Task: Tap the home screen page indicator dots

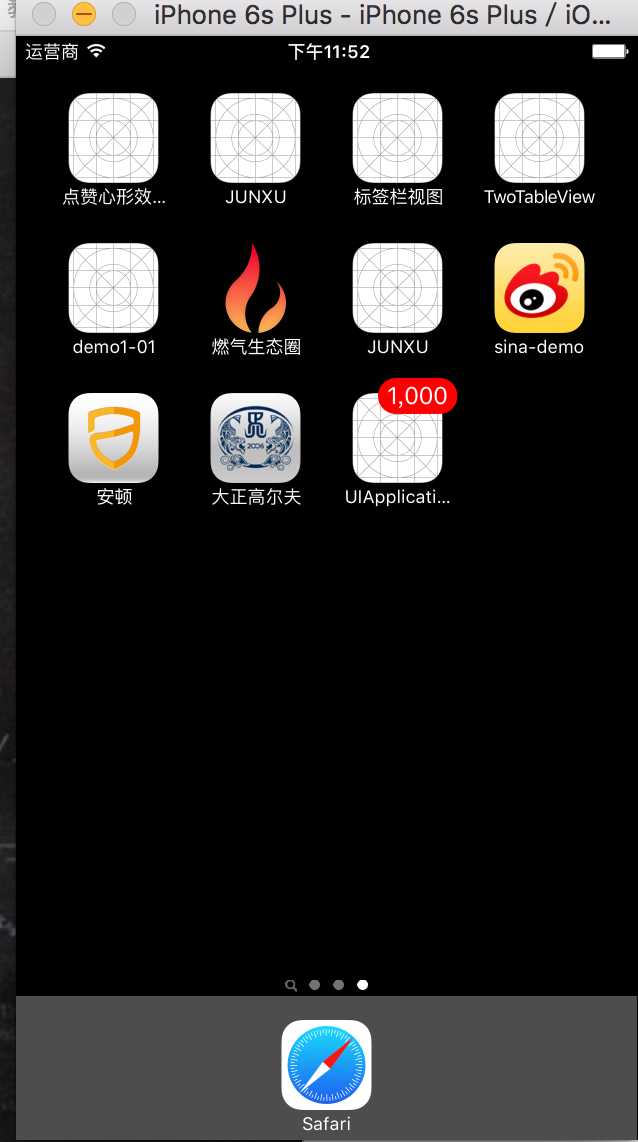Action: coord(327,985)
